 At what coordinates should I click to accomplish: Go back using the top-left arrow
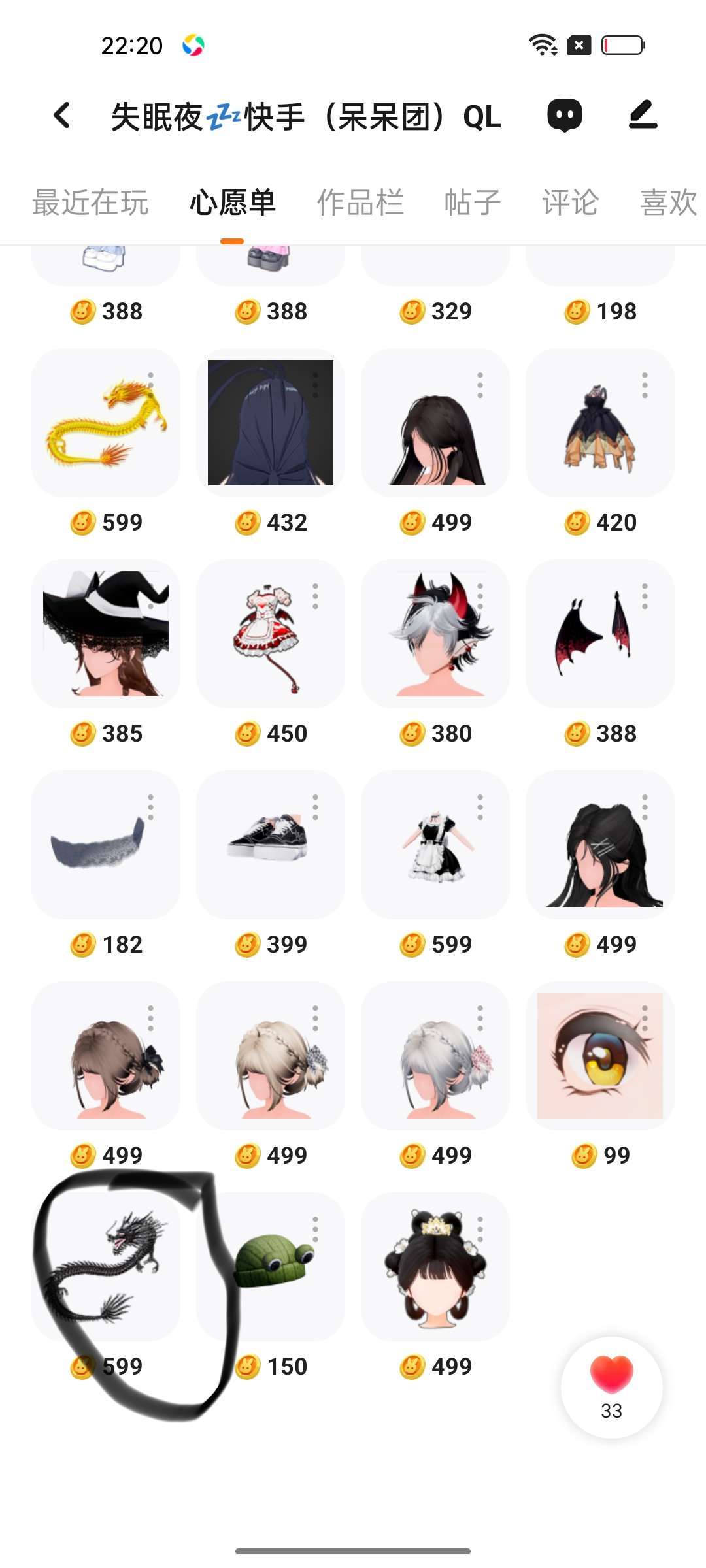pyautogui.click(x=62, y=116)
